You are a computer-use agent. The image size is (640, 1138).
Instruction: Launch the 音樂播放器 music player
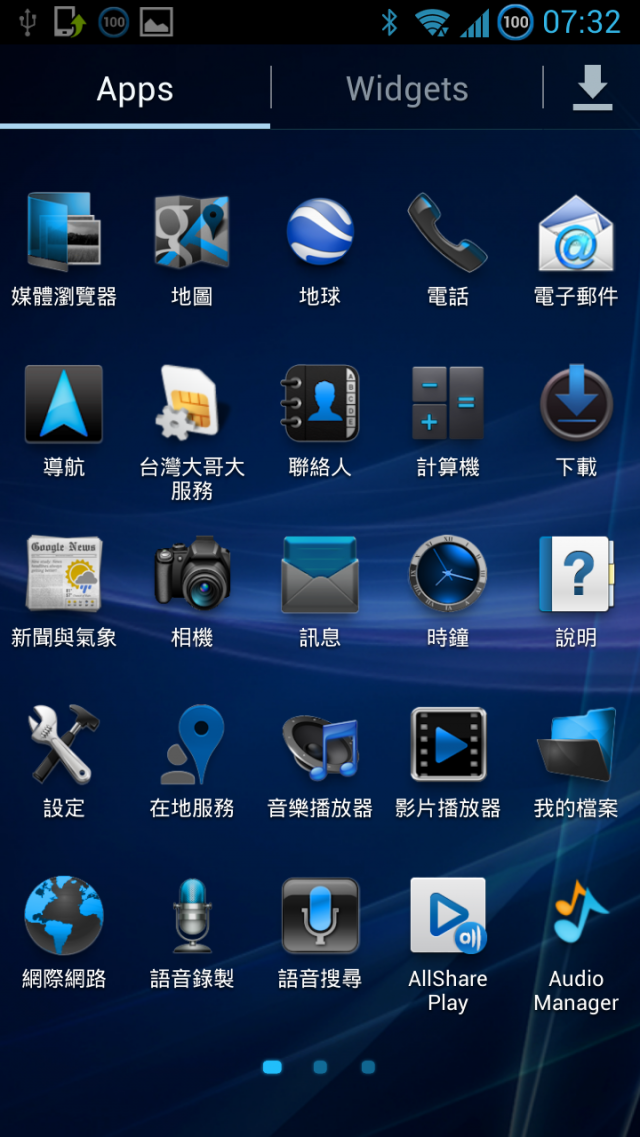(x=320, y=745)
